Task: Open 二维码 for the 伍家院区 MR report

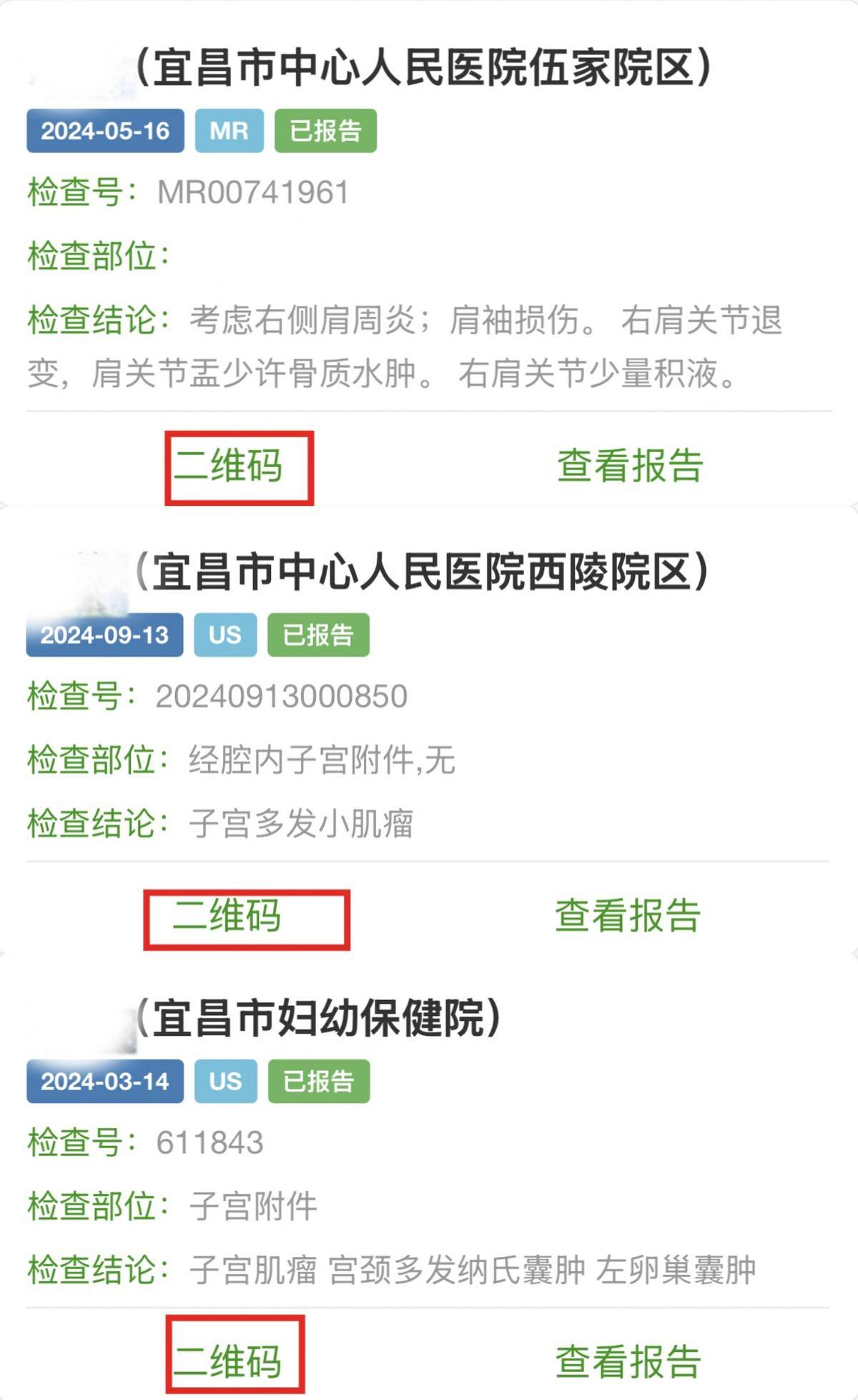Action: click(x=229, y=466)
